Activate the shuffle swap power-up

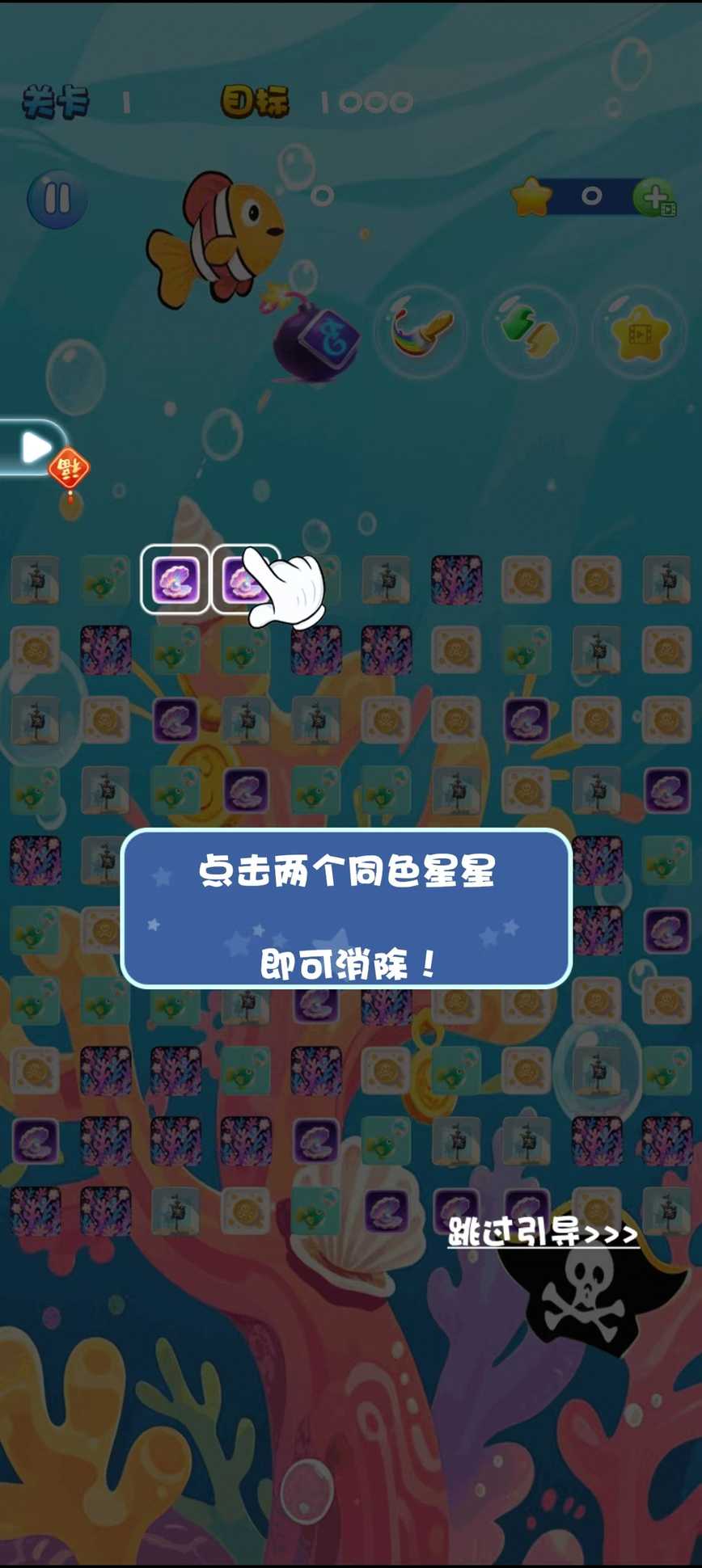click(529, 331)
